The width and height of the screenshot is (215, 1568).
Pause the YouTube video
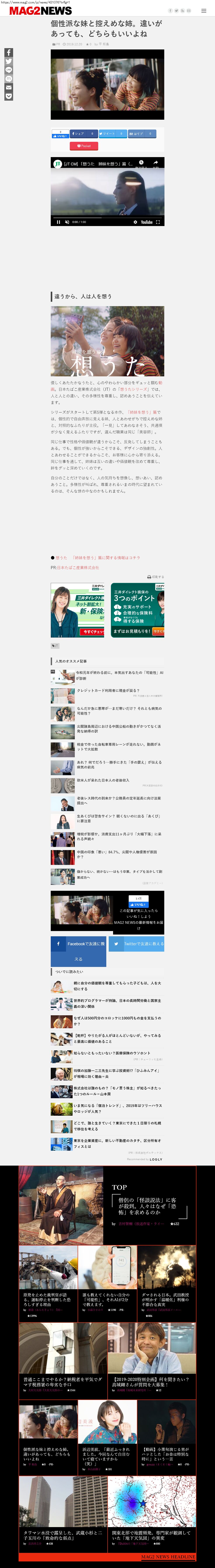point(58,222)
